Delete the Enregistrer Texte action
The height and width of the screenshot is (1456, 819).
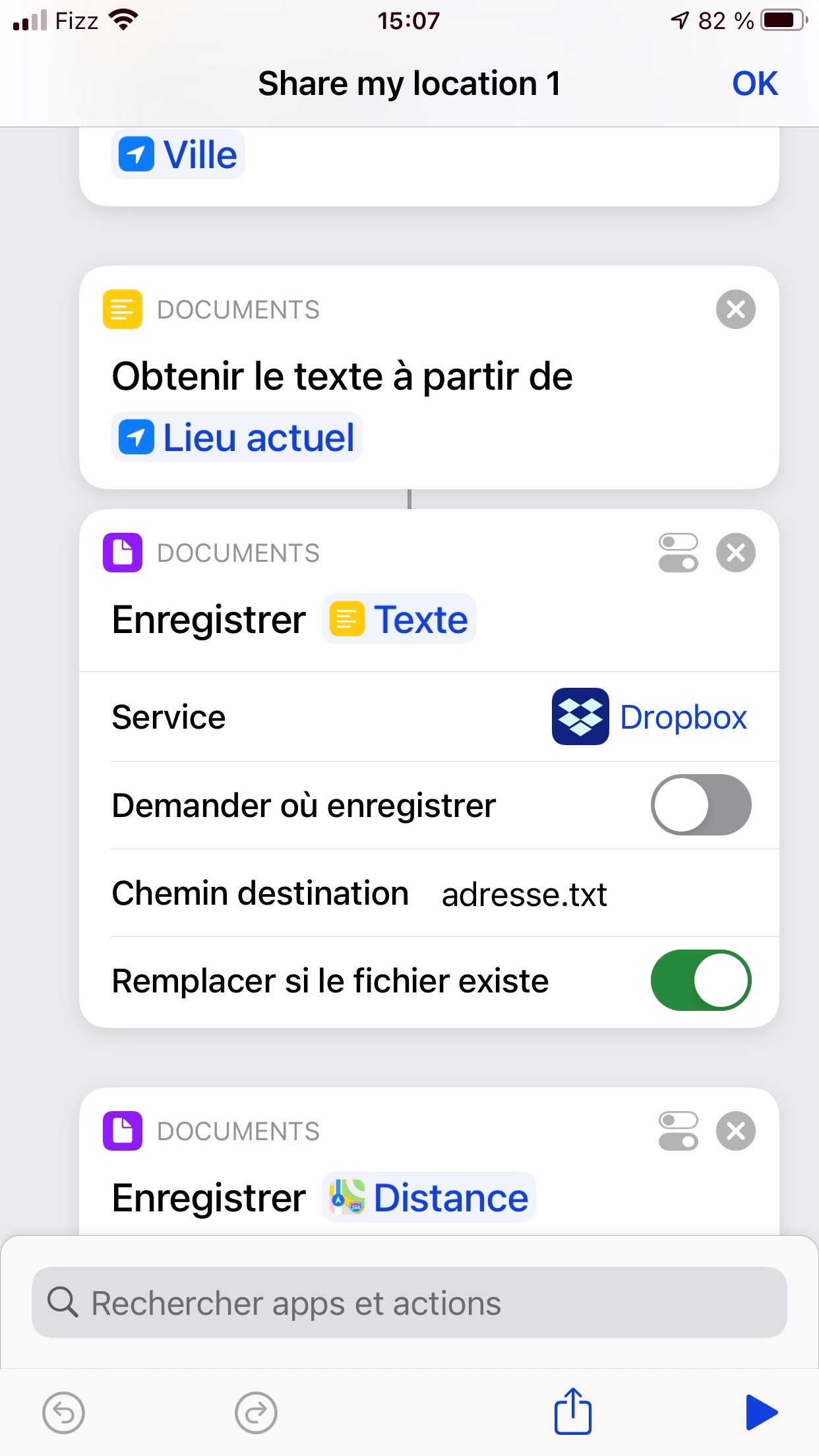tap(735, 553)
